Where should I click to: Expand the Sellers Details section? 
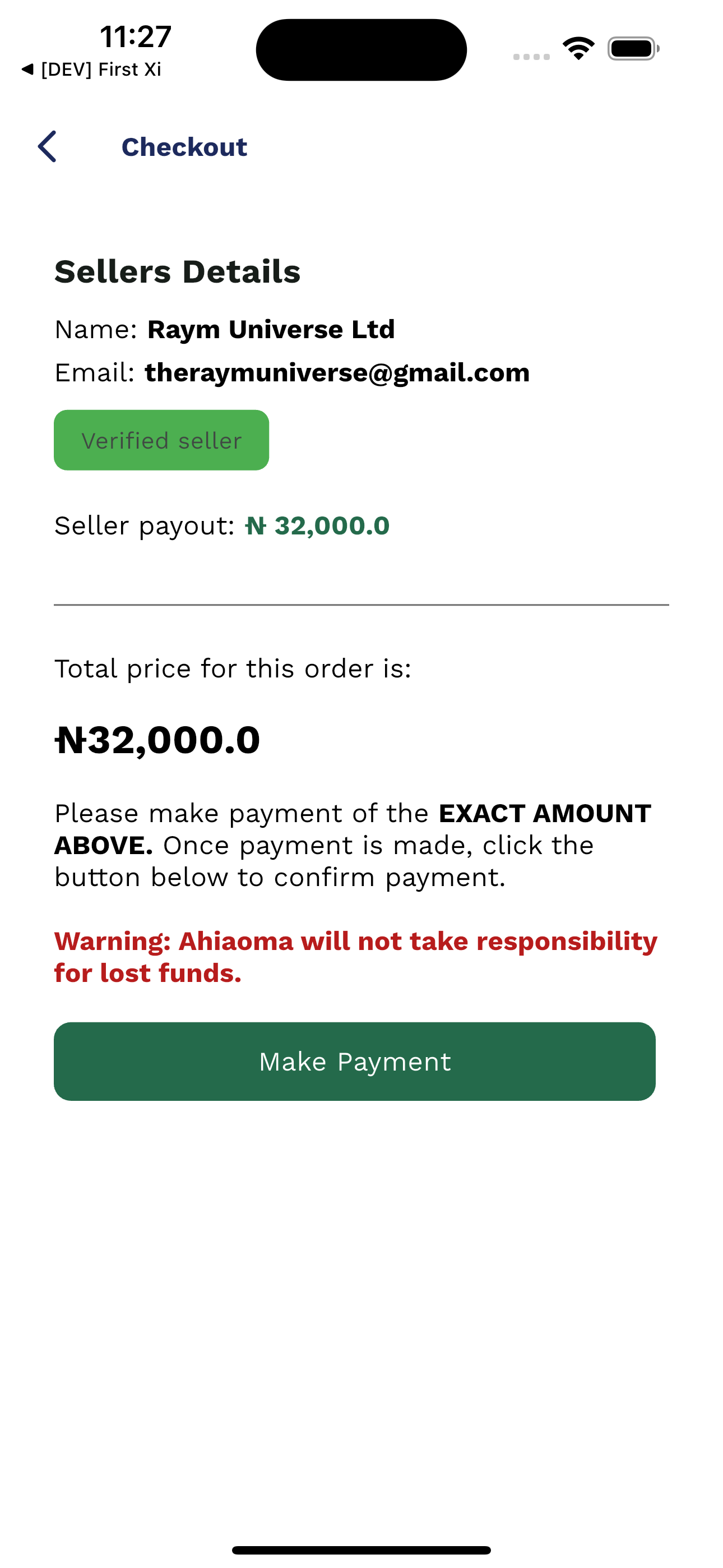[177, 271]
